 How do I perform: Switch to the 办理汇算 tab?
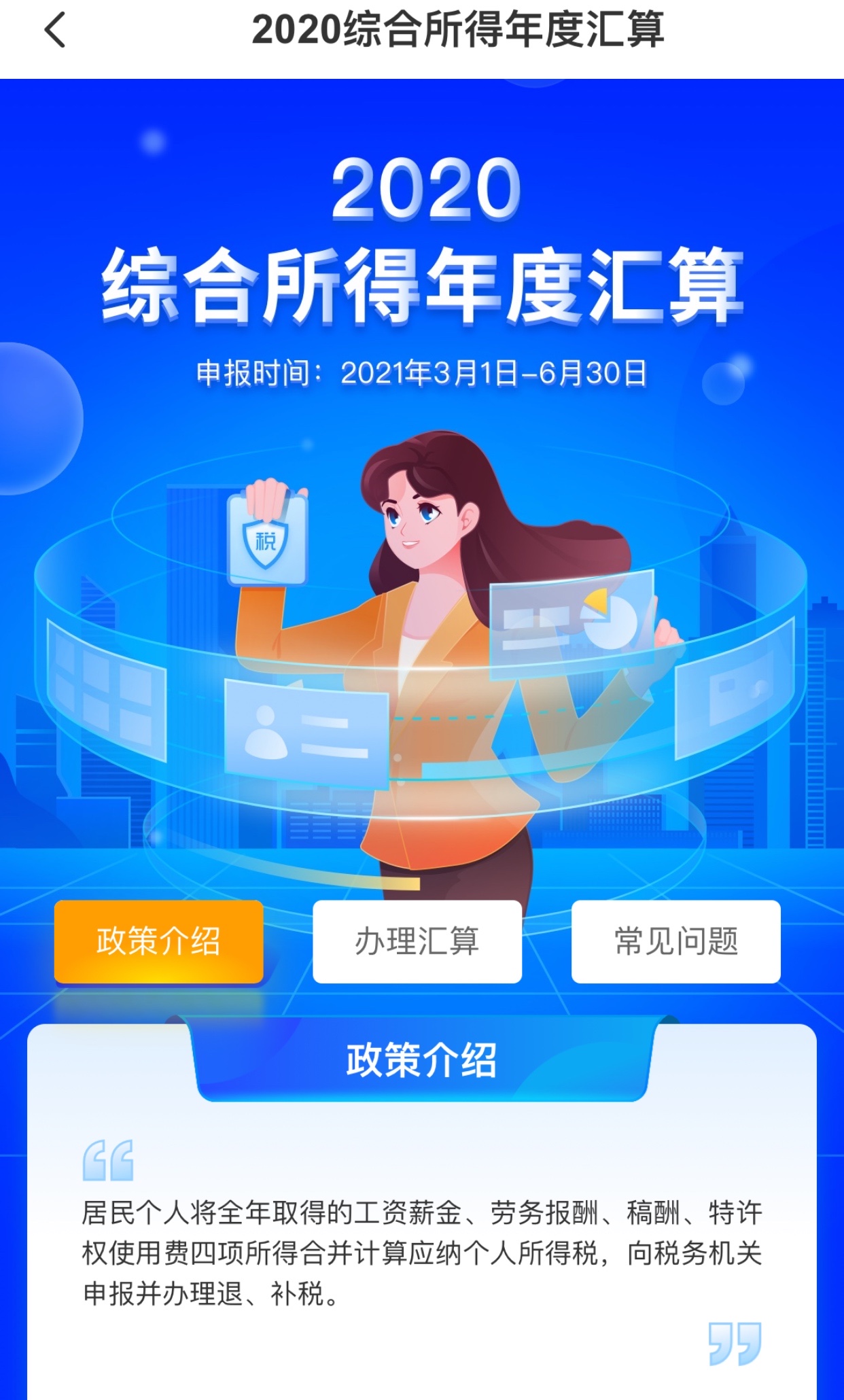coord(417,941)
